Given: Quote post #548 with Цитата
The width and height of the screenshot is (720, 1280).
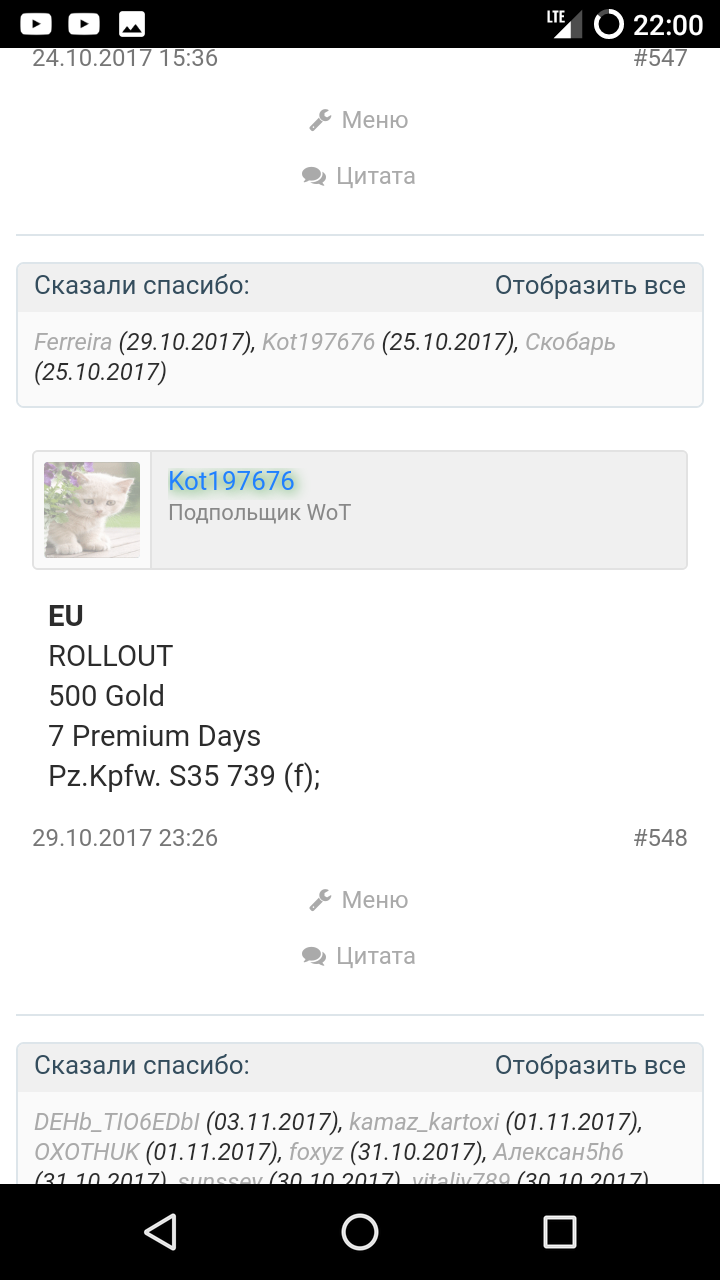Looking at the screenshot, I should pyautogui.click(x=359, y=956).
